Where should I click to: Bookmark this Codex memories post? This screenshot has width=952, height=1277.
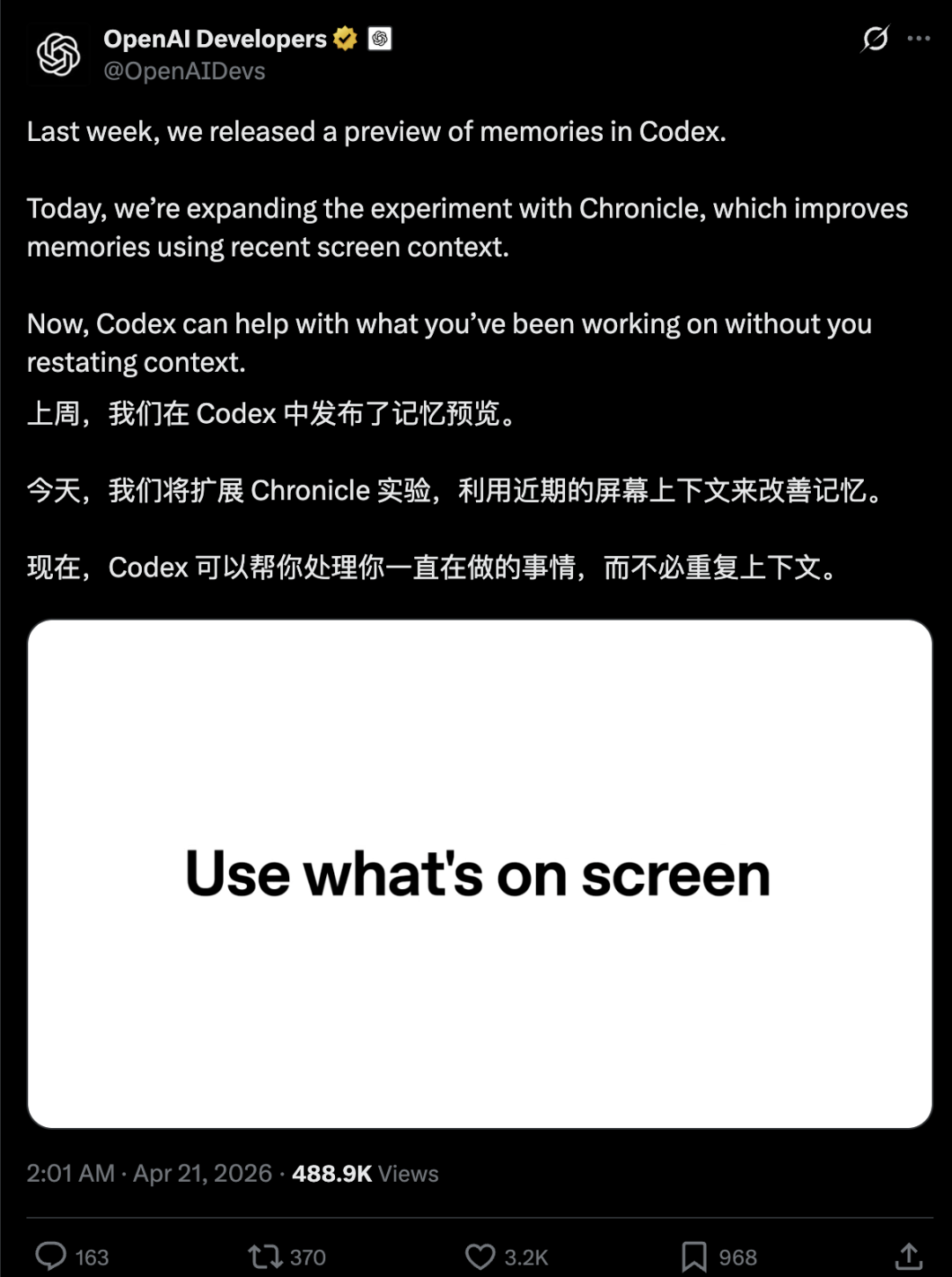pyautogui.click(x=695, y=1256)
